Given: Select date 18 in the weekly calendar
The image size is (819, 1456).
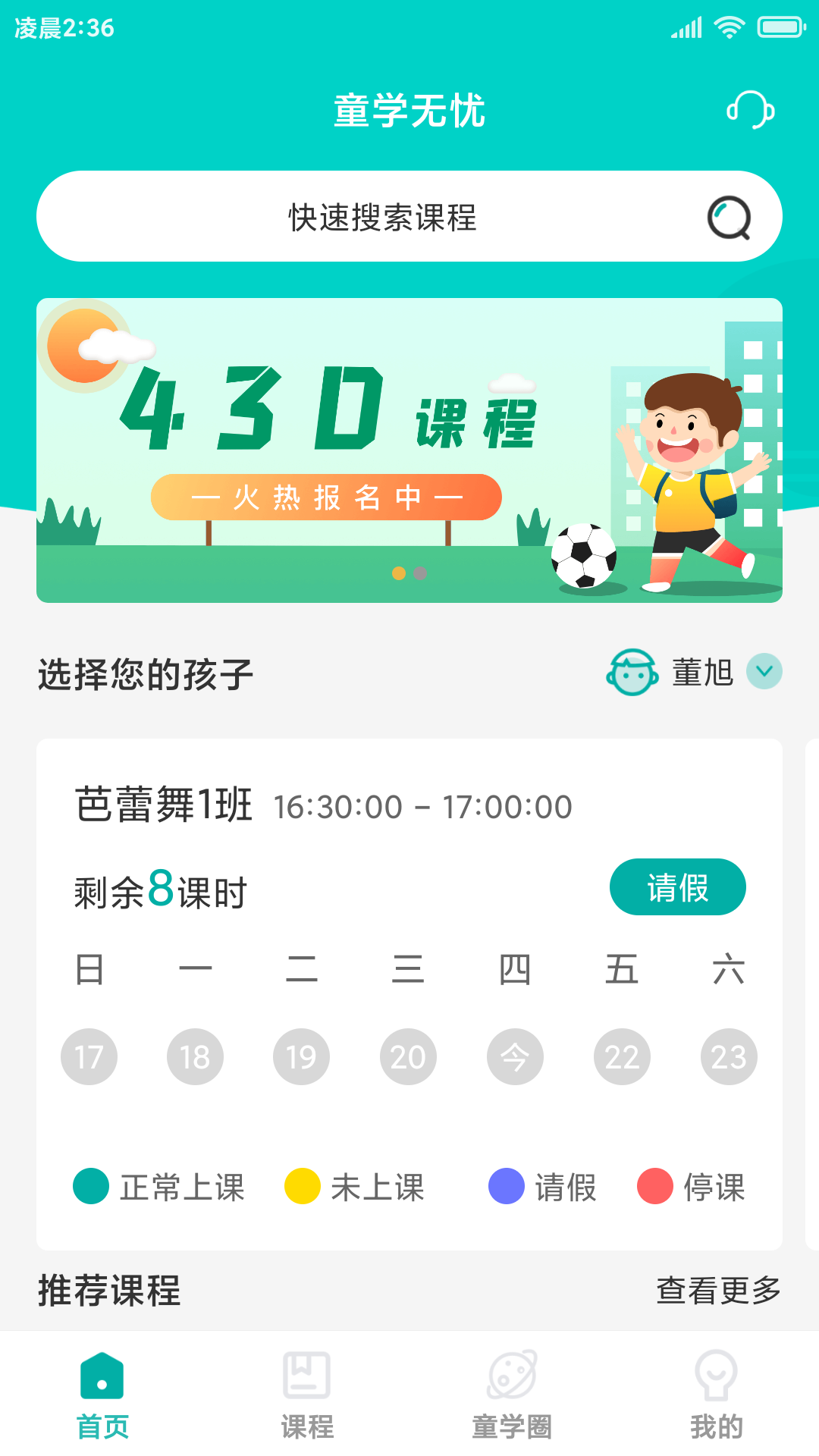Looking at the screenshot, I should [195, 1056].
